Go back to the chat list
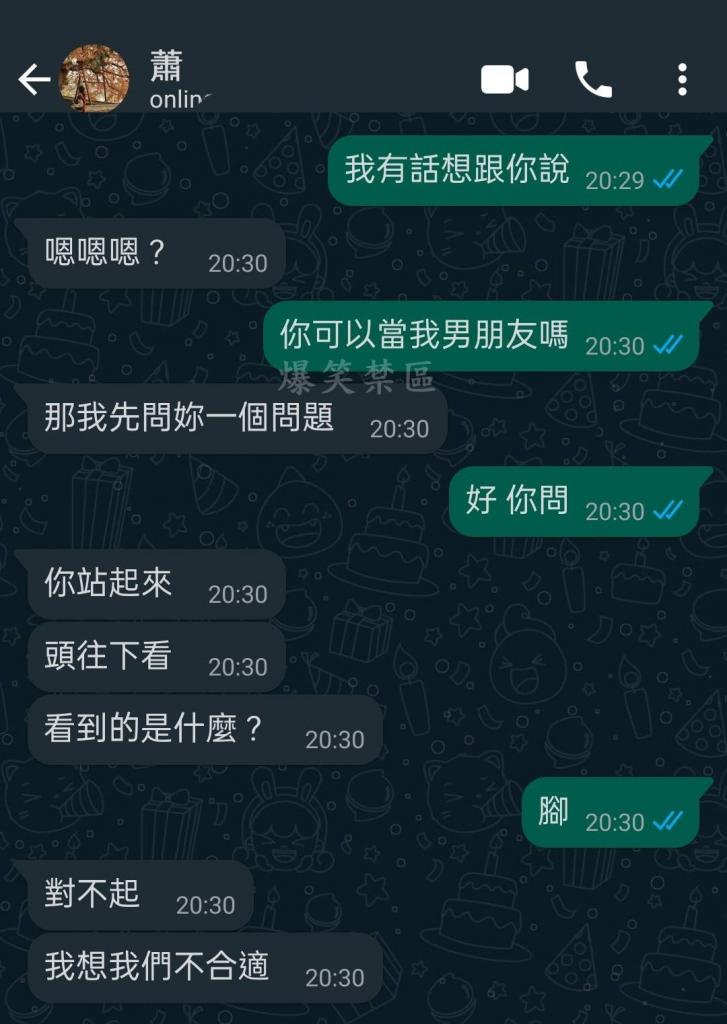 33,80
